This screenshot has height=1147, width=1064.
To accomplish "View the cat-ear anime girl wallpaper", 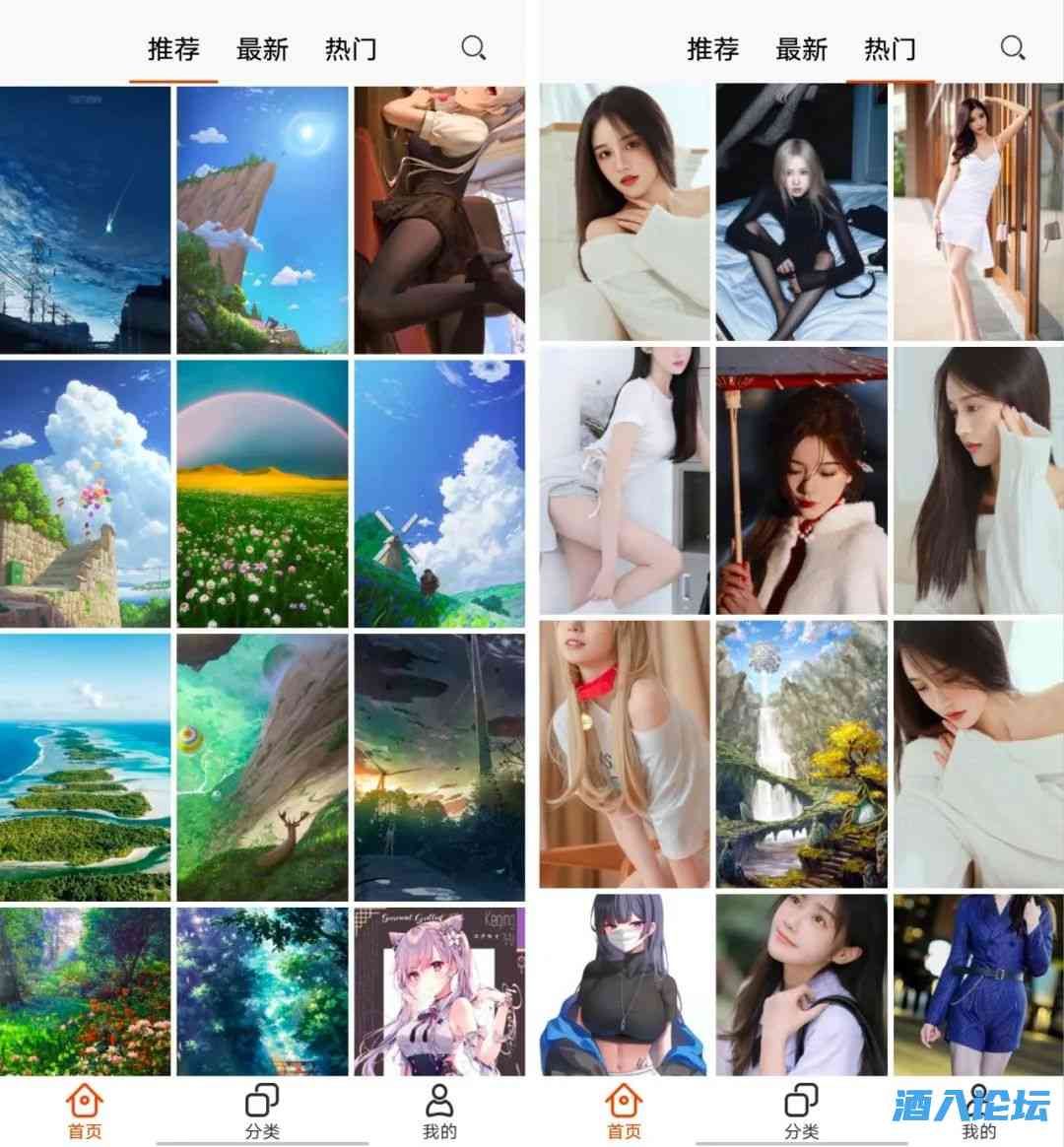I will click(x=439, y=990).
